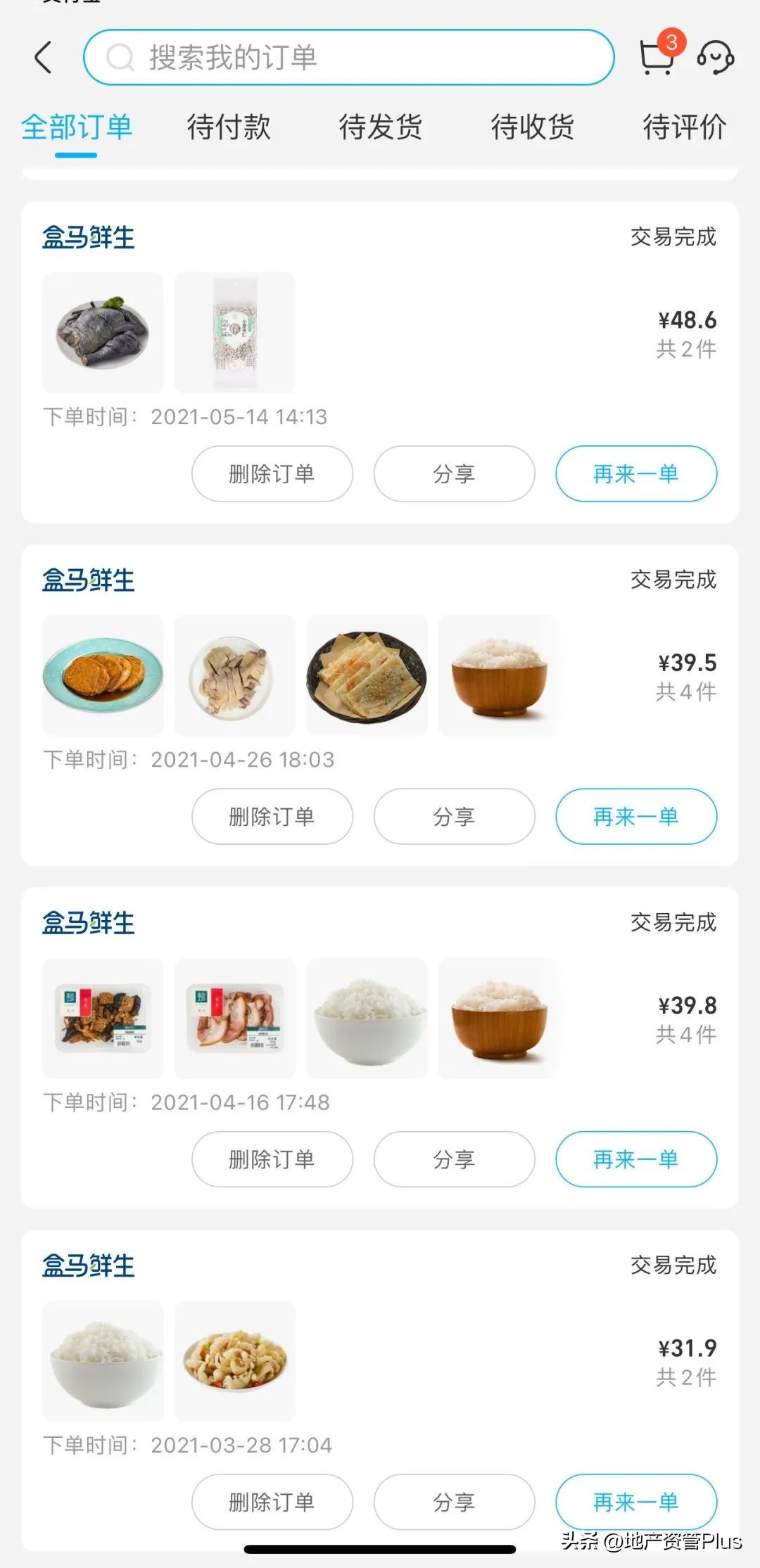Screen dimensions: 760x1568
Task: Tap the 搜索我的订单 search box
Action: (x=348, y=58)
